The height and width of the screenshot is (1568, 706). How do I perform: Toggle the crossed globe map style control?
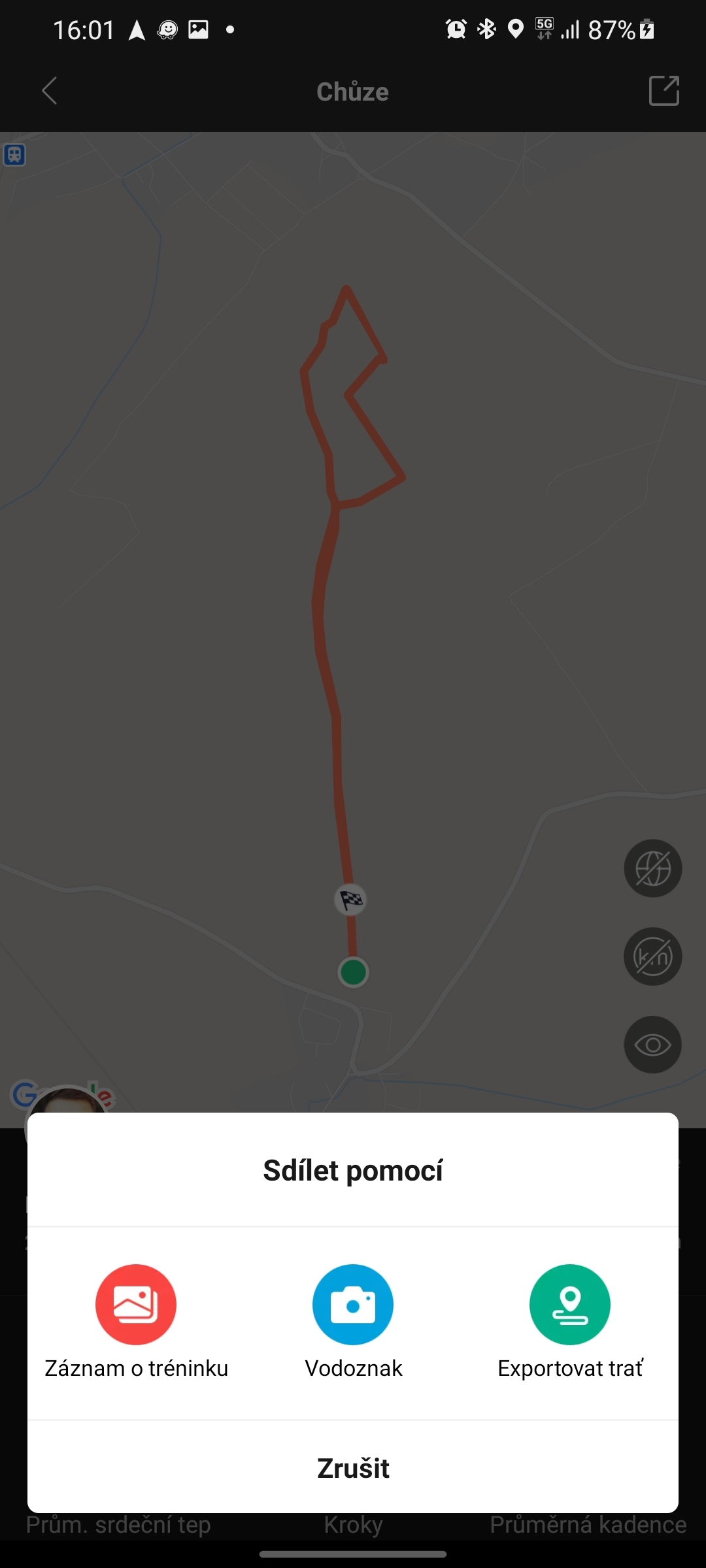click(x=652, y=869)
